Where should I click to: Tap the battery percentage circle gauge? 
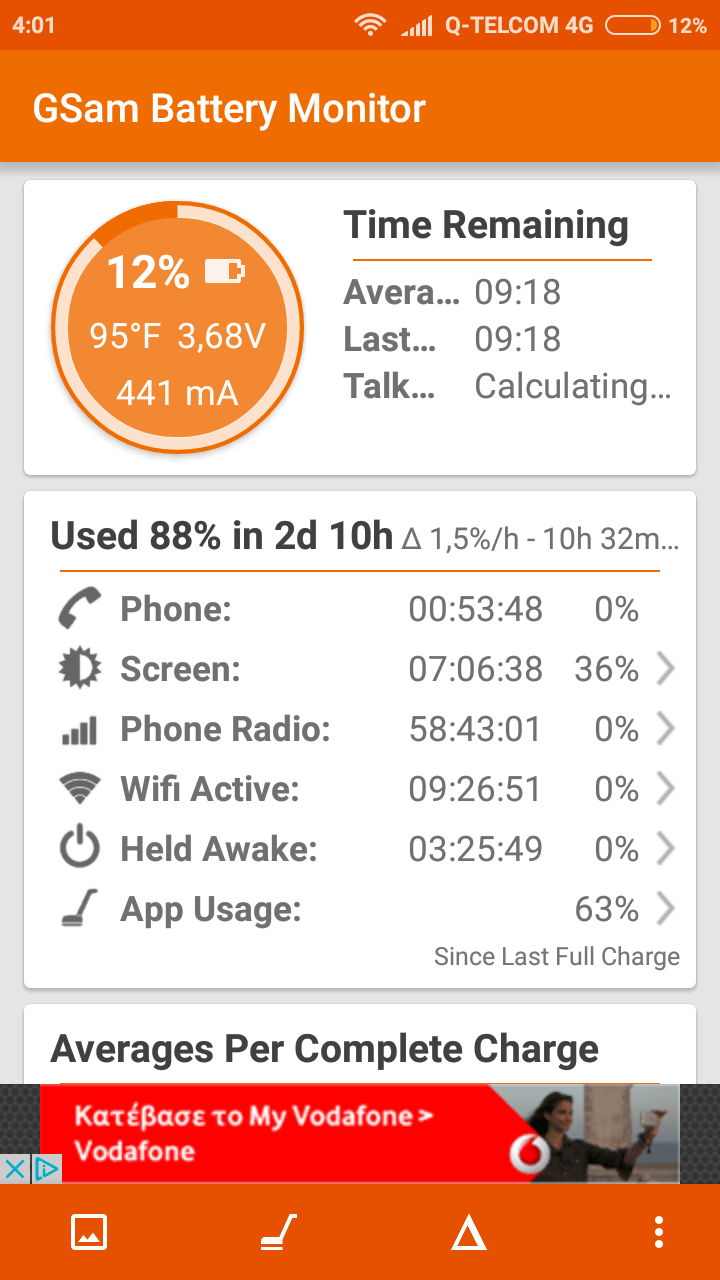point(177,326)
